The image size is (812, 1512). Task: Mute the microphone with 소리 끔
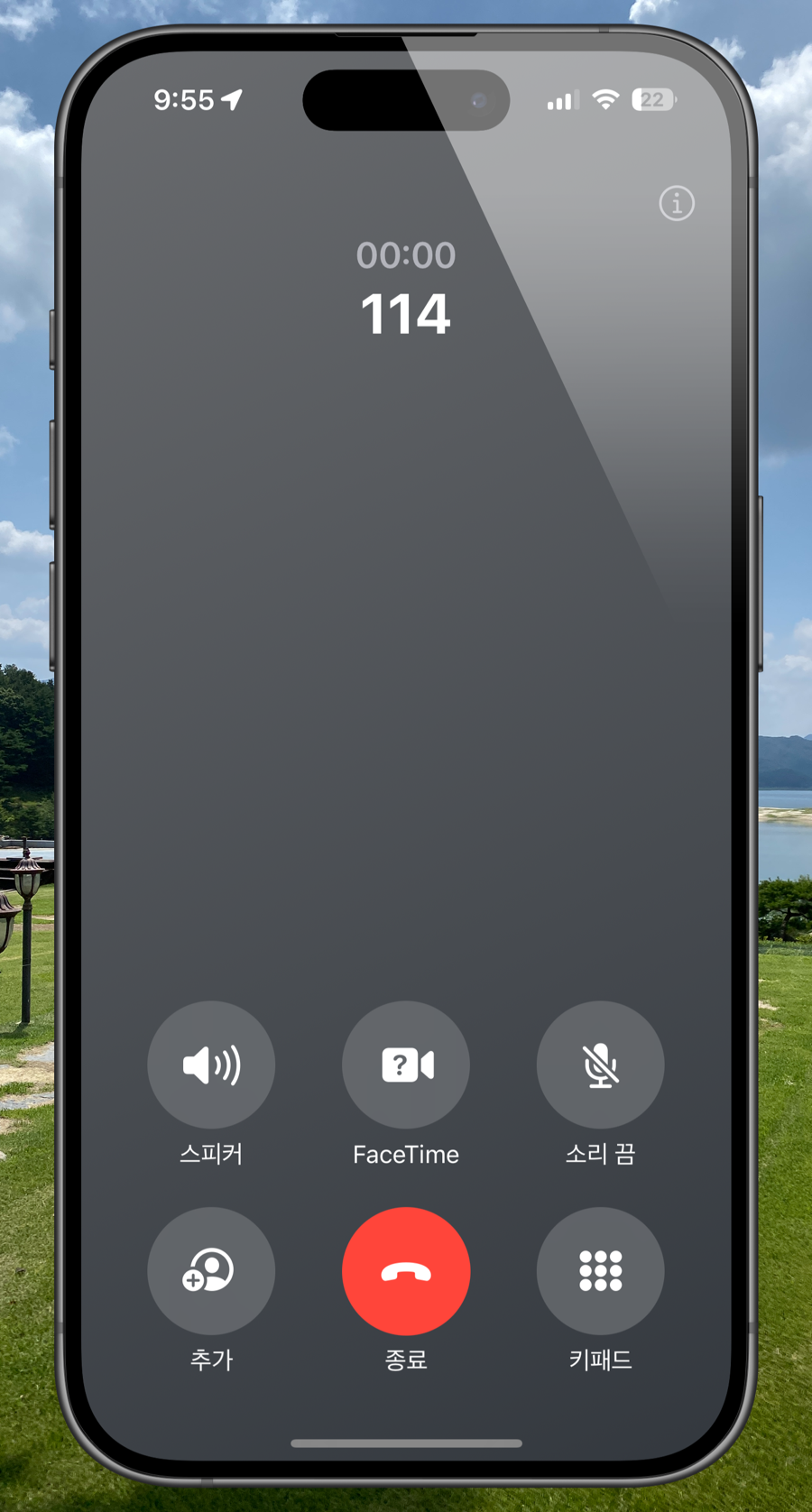tap(601, 1065)
